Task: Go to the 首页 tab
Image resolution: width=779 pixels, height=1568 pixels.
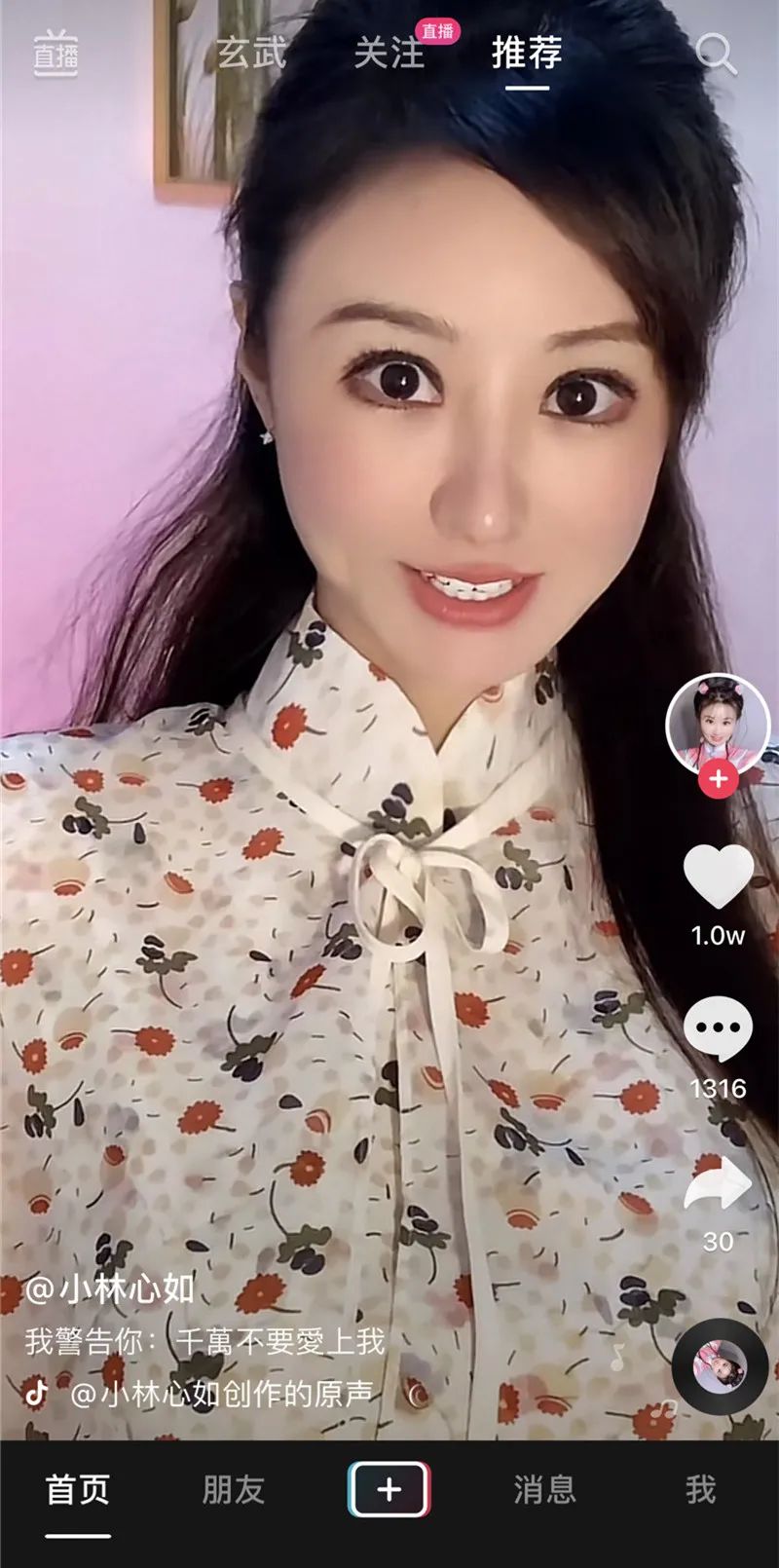Action: pyautogui.click(x=78, y=1489)
